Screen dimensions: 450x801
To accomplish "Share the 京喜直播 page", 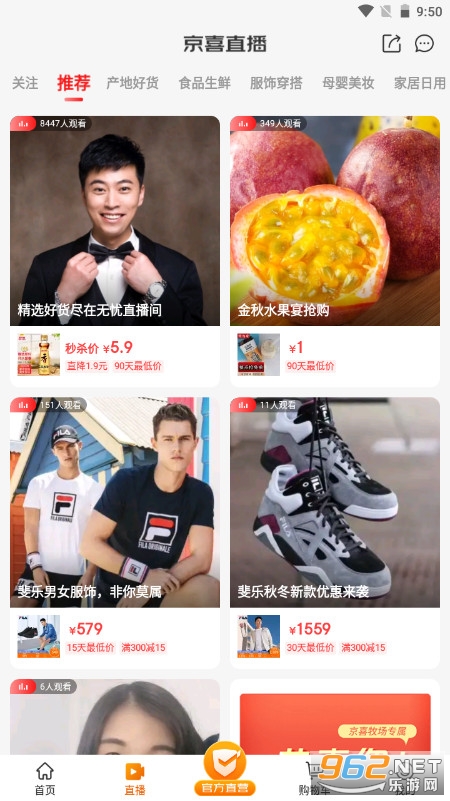I will pyautogui.click(x=392, y=44).
